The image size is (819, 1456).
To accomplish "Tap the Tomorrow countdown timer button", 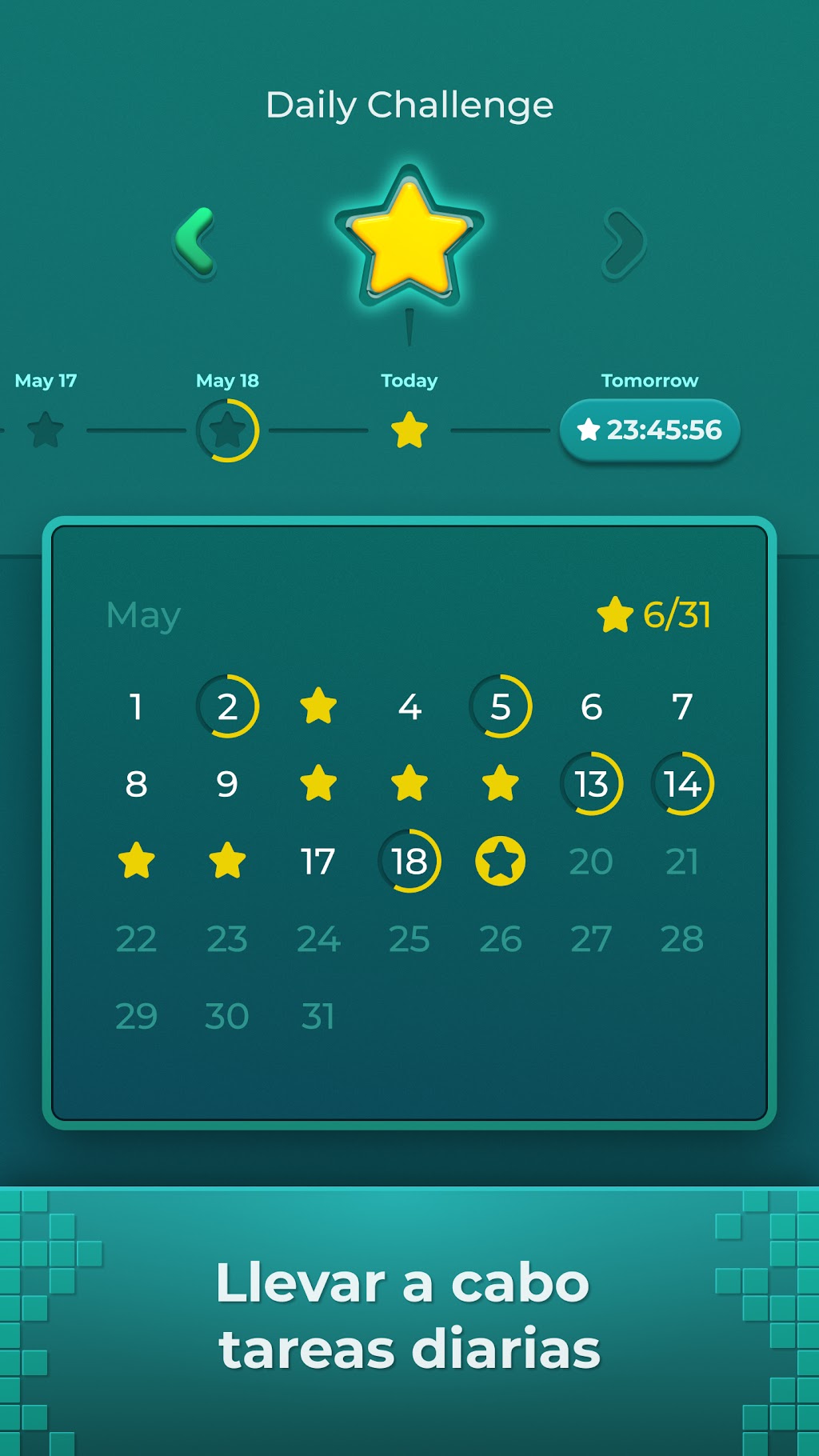I will tap(649, 430).
